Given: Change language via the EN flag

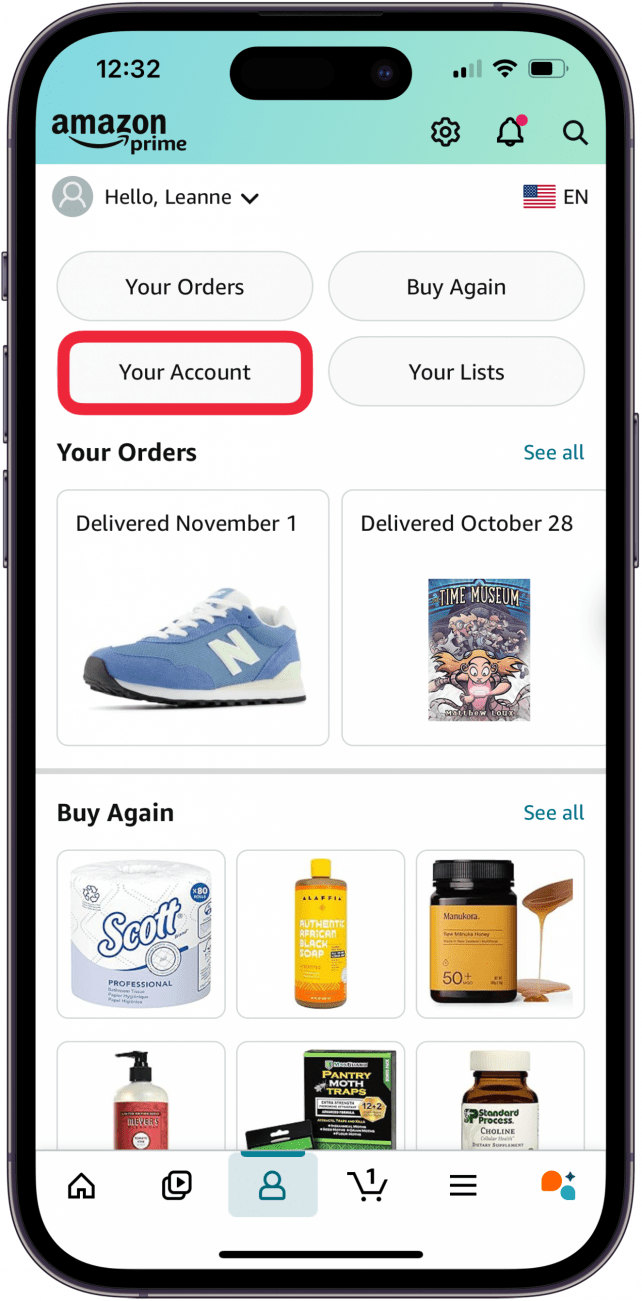Looking at the screenshot, I should [x=556, y=197].
